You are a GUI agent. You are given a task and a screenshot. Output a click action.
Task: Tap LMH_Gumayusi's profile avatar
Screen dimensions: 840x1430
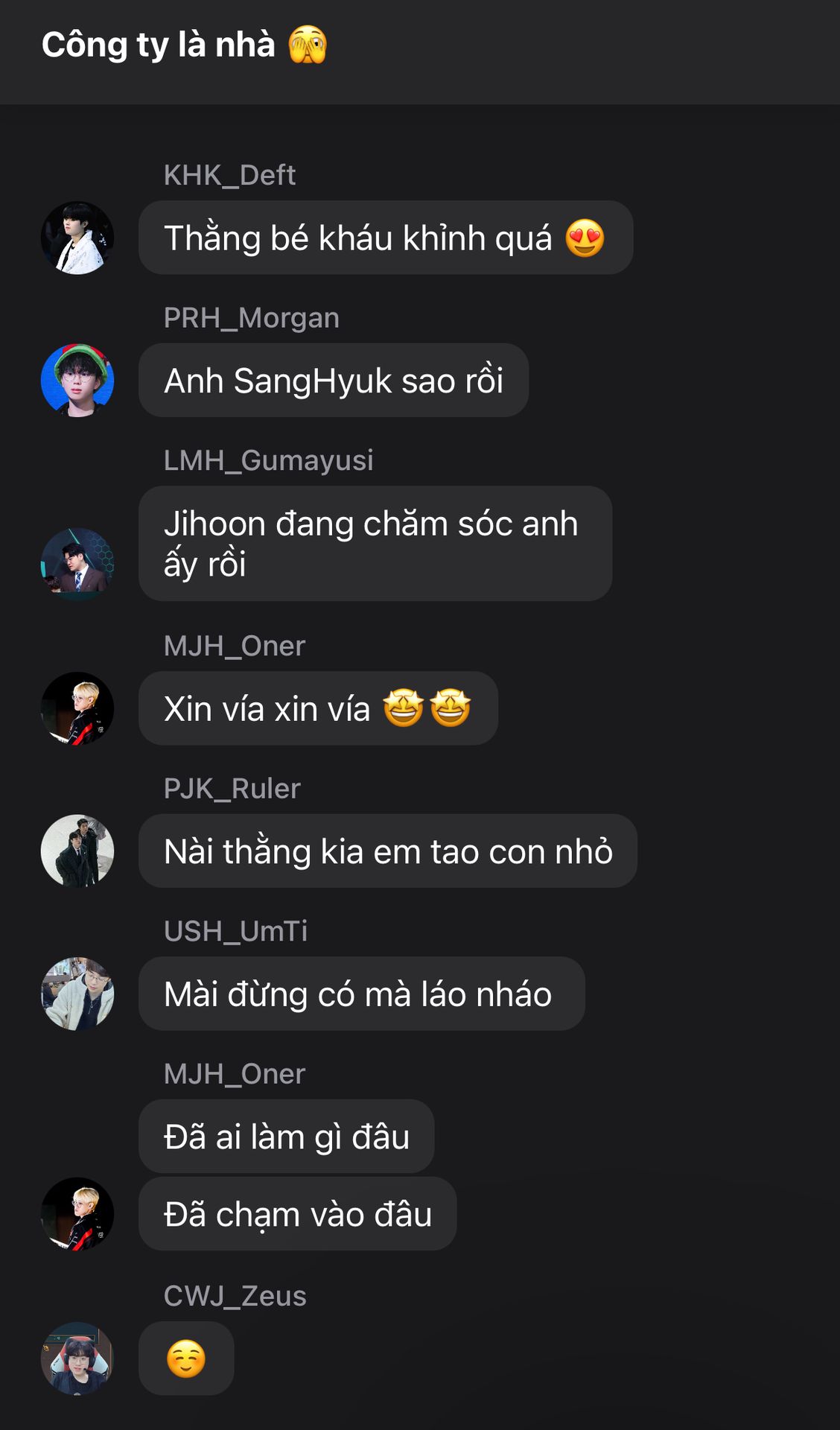77,564
